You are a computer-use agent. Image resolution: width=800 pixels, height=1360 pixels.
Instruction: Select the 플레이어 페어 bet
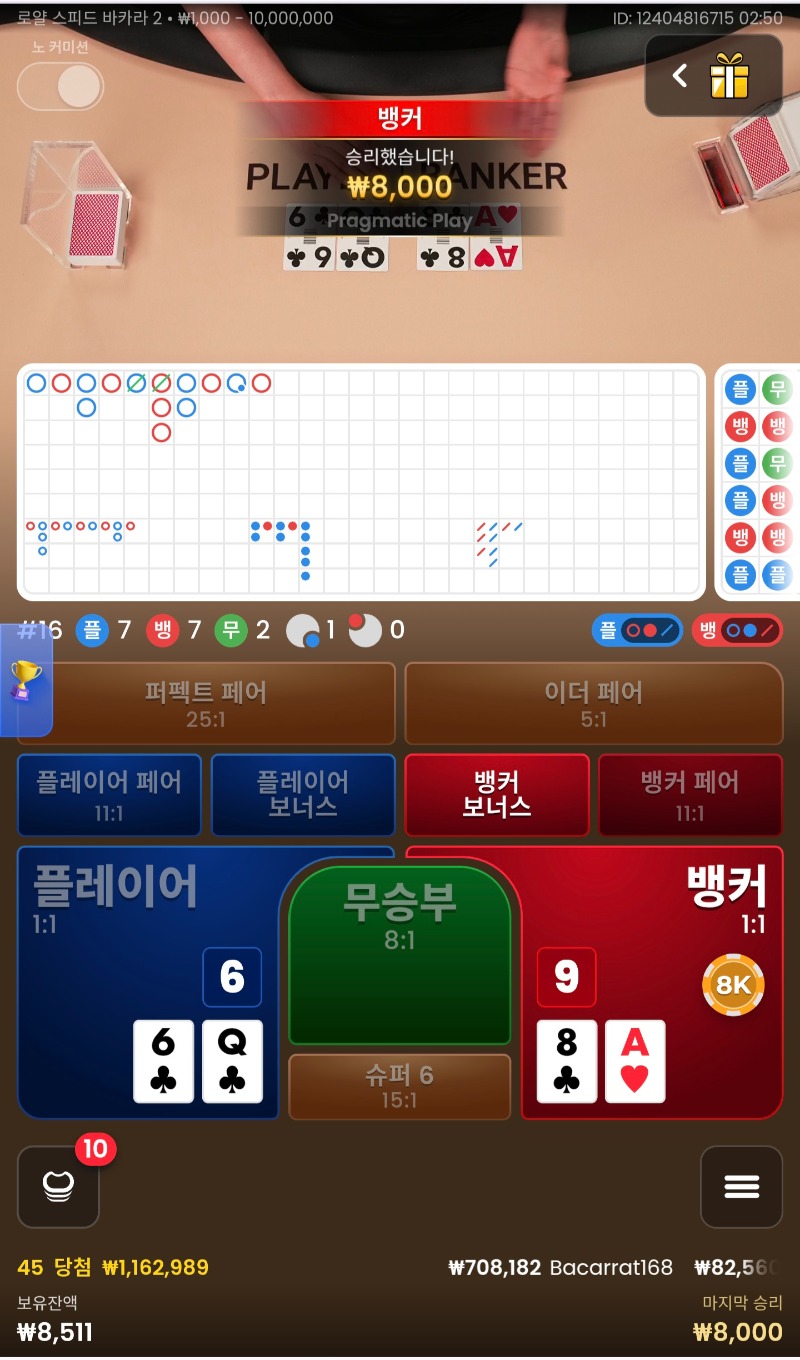(x=109, y=795)
